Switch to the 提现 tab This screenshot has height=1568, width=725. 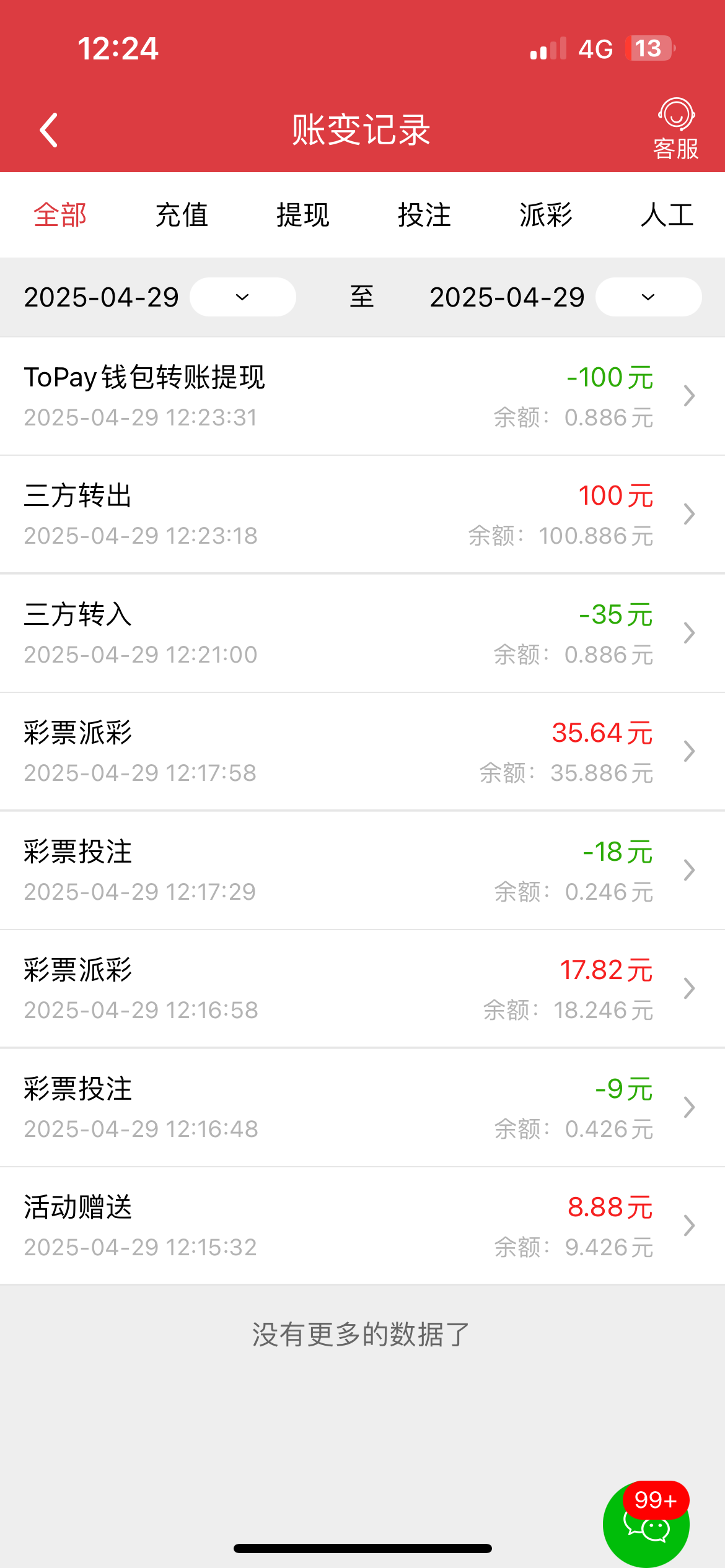303,216
